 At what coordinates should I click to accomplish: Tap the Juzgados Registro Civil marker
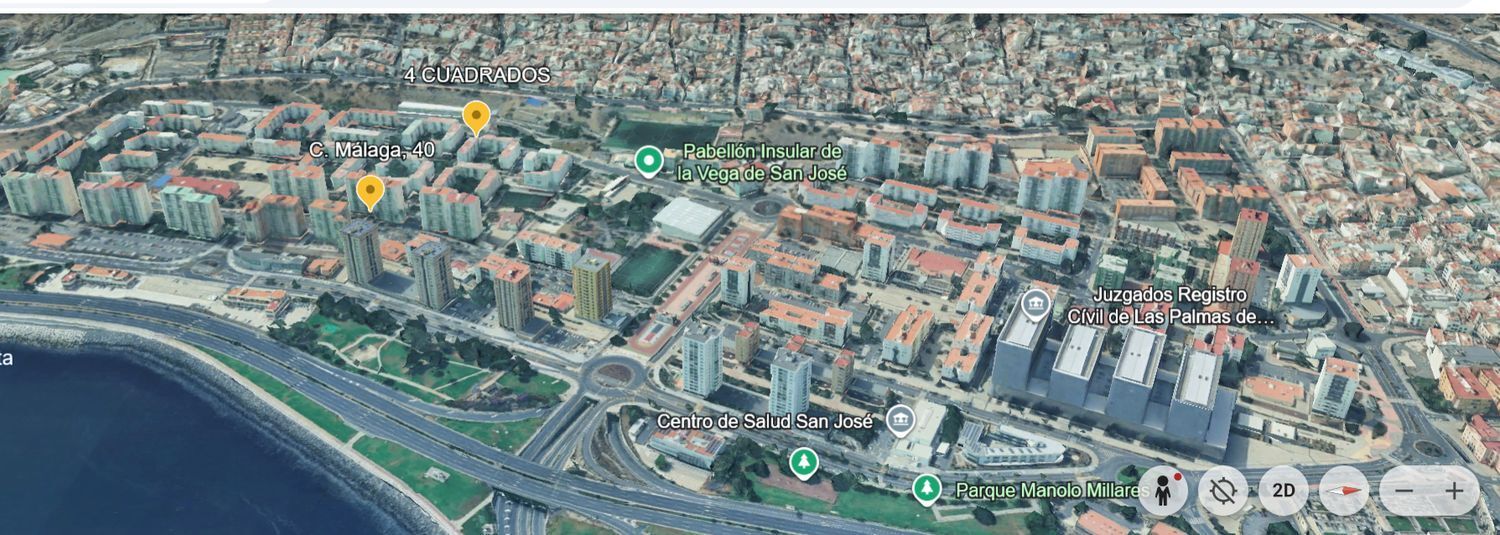(x=1035, y=304)
